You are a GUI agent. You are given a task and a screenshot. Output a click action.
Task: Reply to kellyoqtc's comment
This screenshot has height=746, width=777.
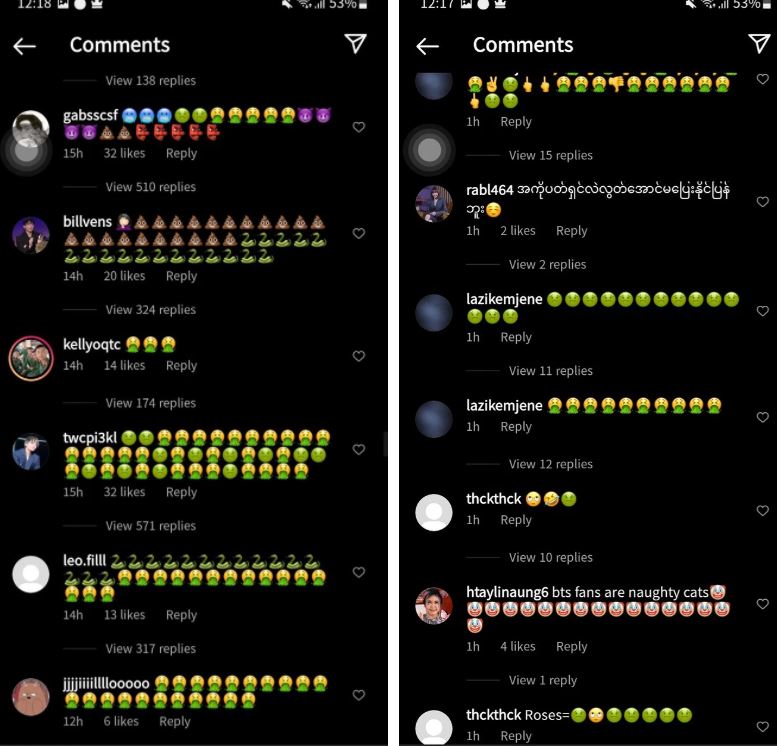[x=181, y=366]
